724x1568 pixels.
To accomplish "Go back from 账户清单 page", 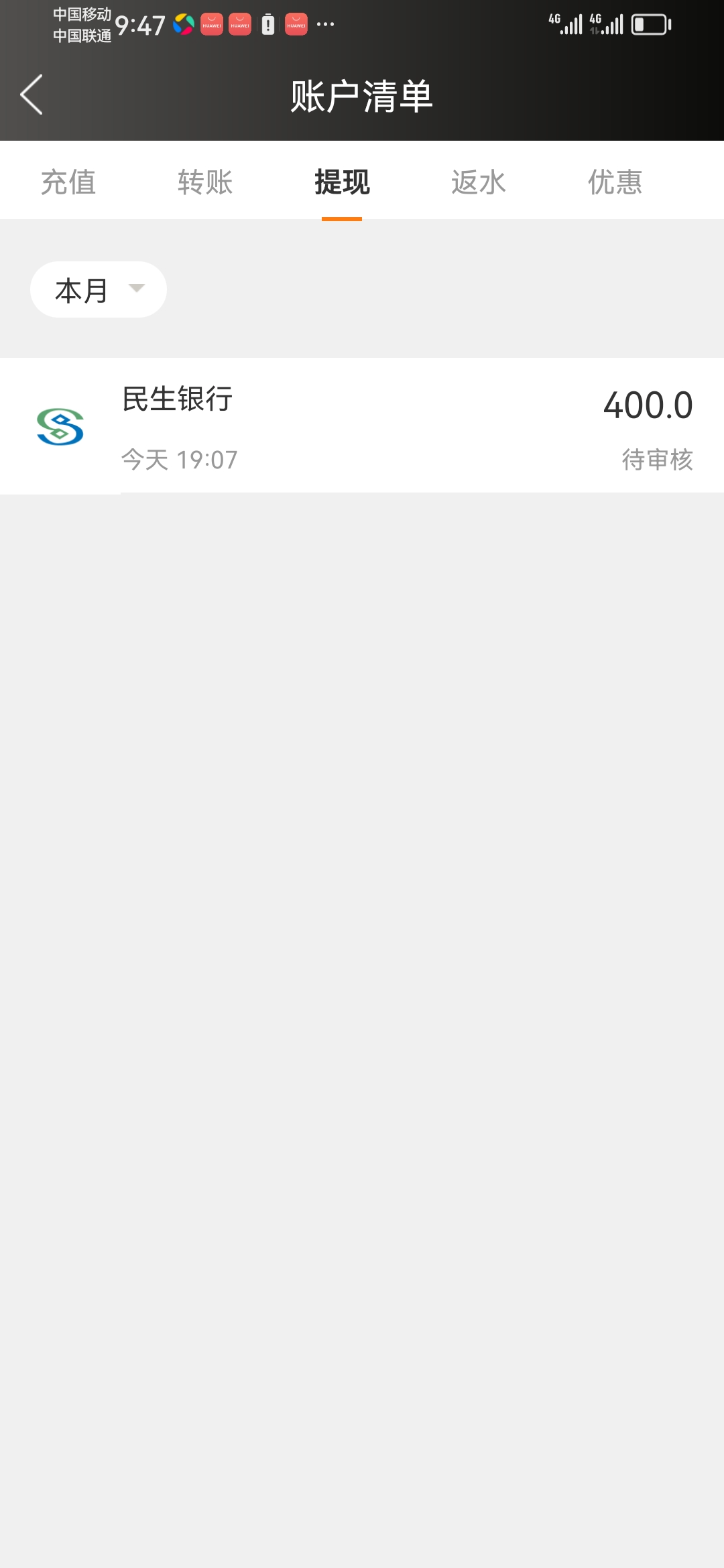I will [x=32, y=94].
